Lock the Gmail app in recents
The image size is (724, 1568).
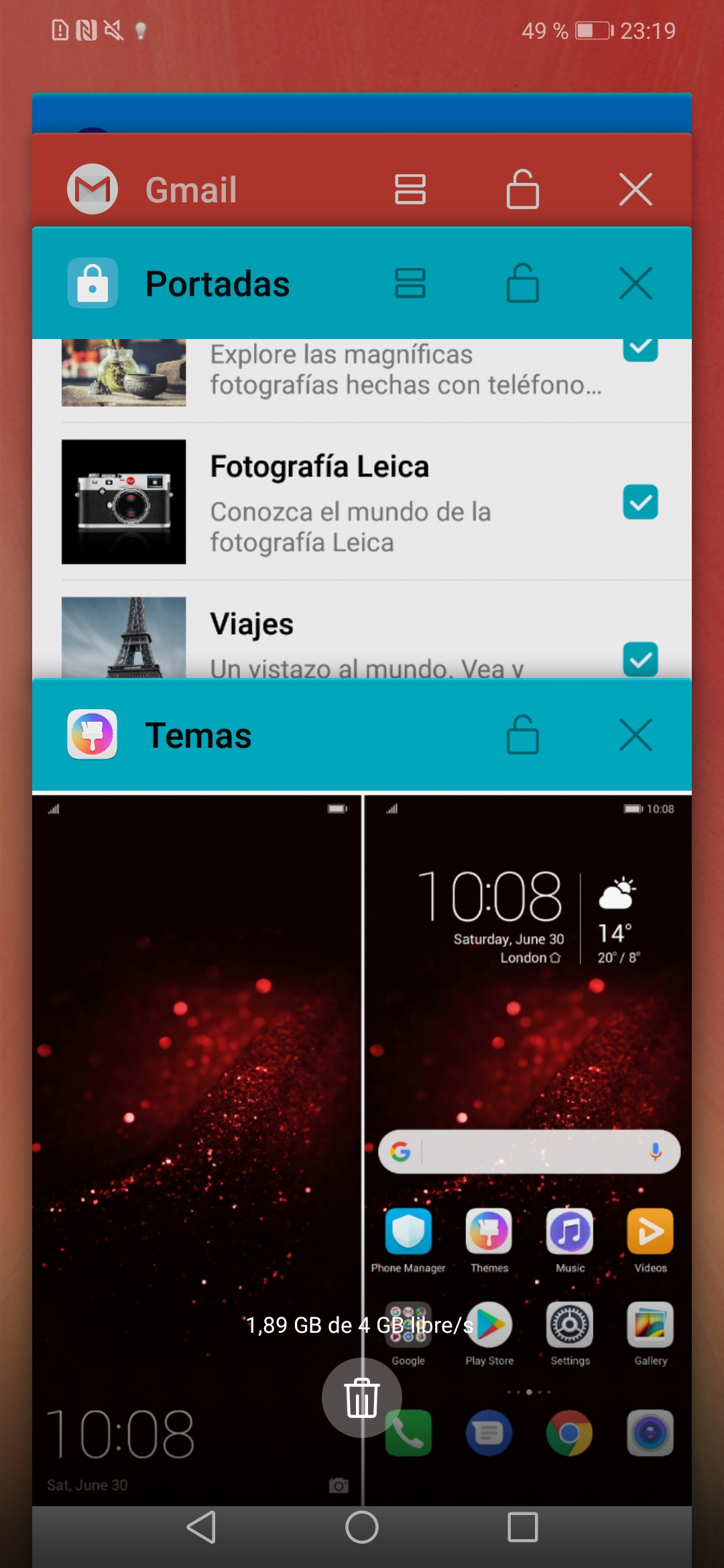(x=523, y=189)
